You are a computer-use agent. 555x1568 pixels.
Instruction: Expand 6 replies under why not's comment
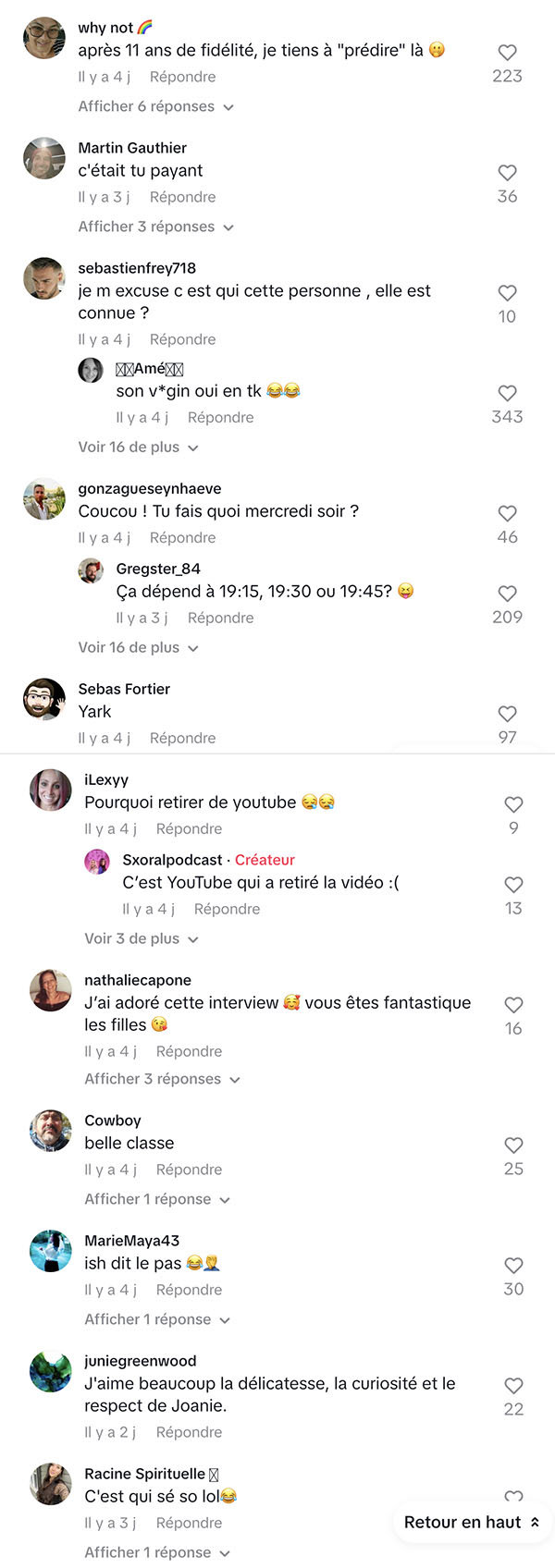pos(155,106)
